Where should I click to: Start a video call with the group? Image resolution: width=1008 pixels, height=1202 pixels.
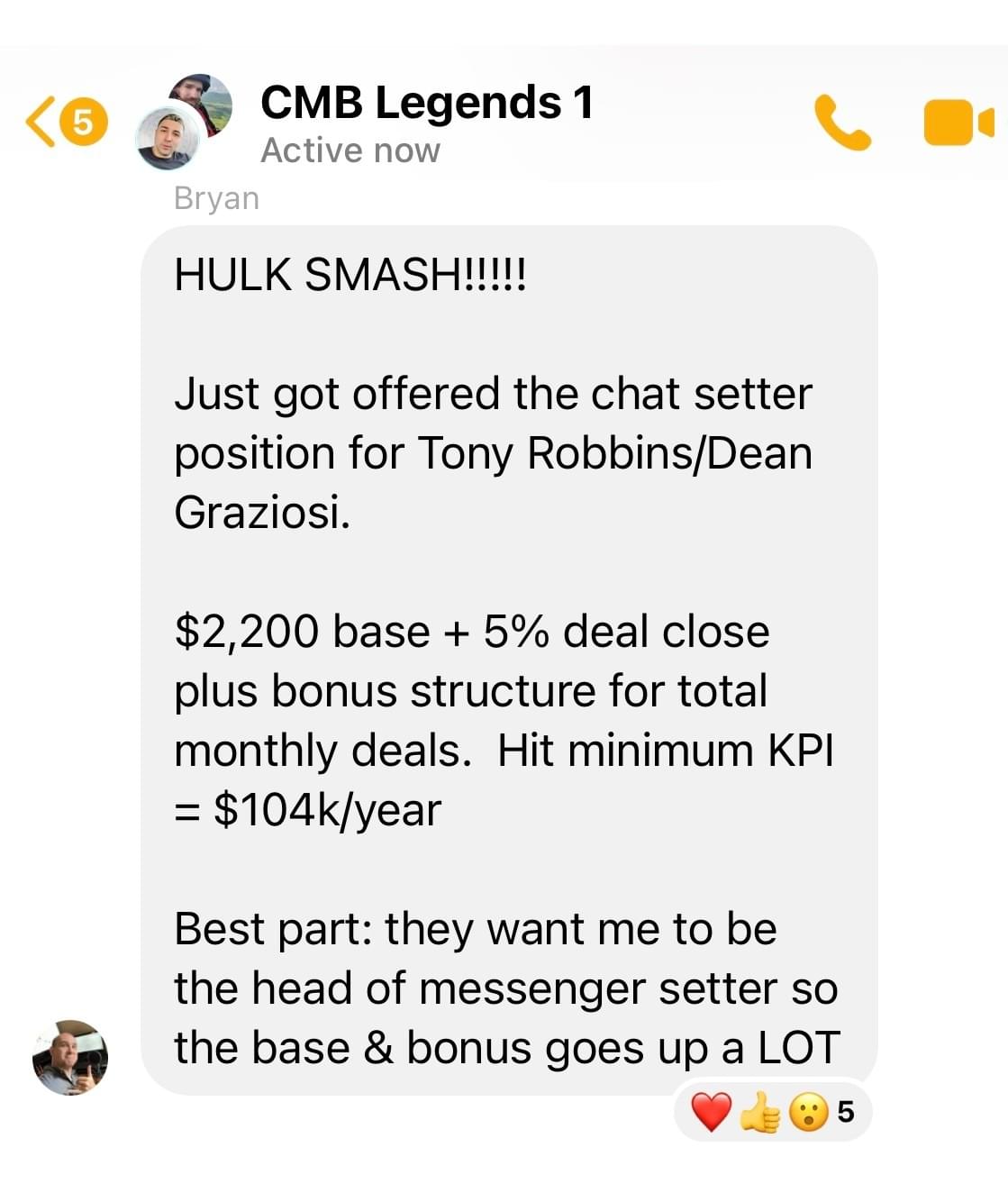pos(958,123)
